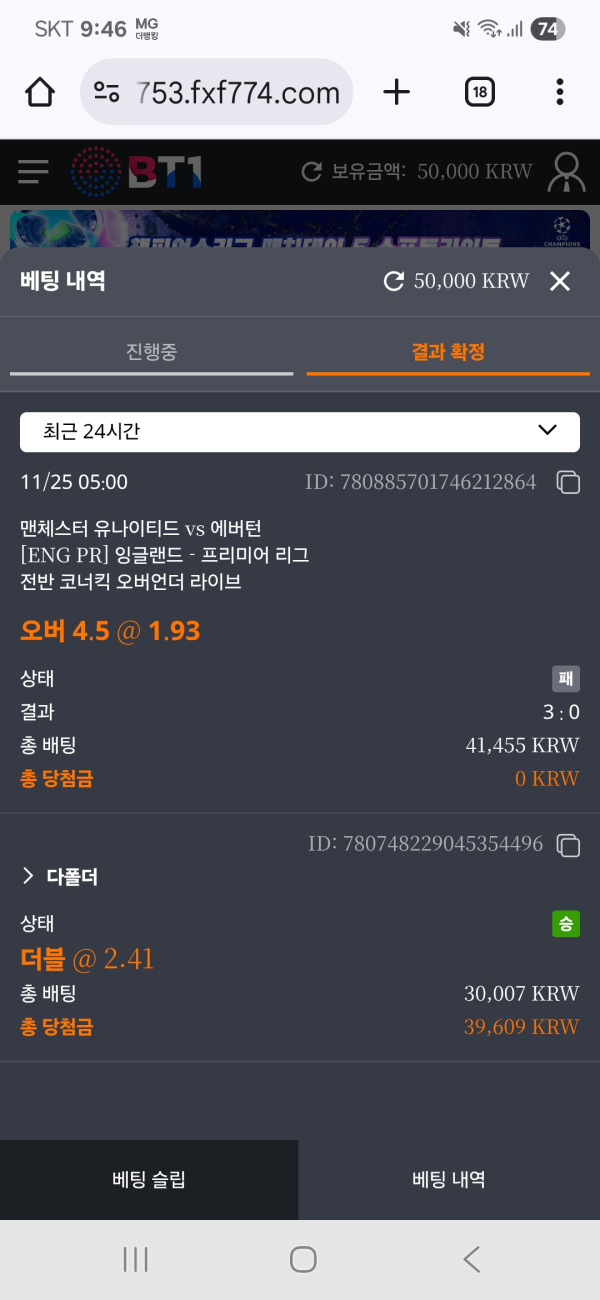Screen dimensions: 600x1300
Task: Refresh the balance in the 베팅 내역 panel
Action: pyautogui.click(x=394, y=282)
